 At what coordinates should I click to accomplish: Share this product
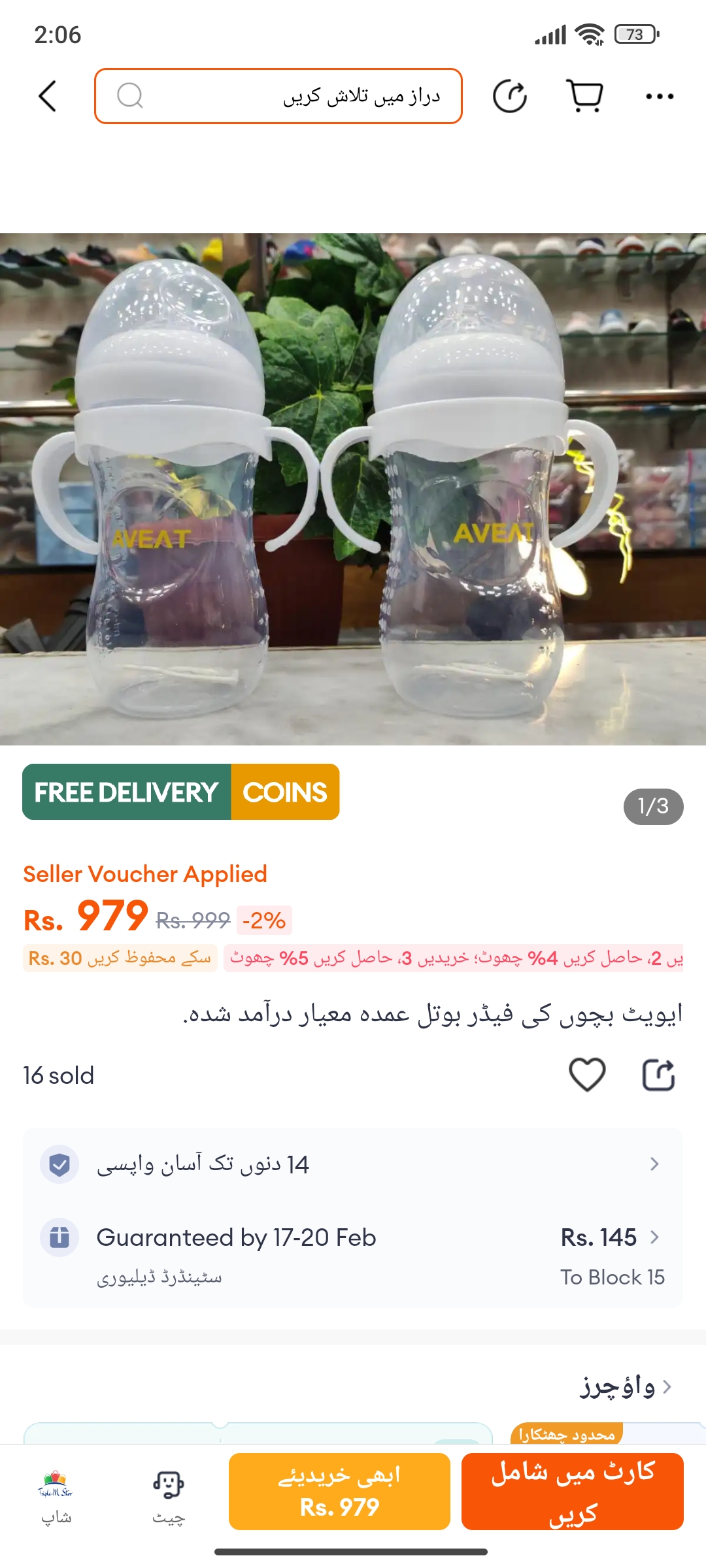658,1075
